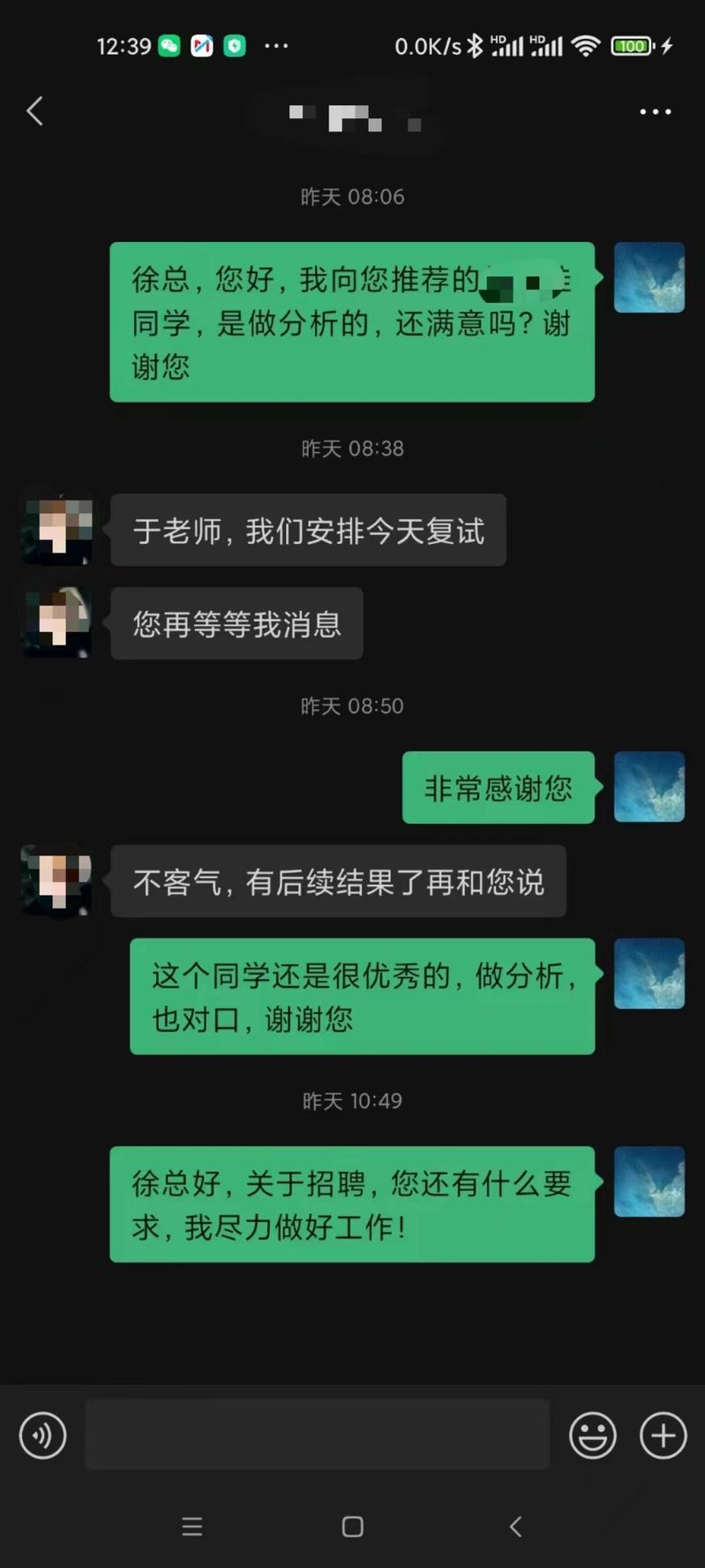Go back to the chat list

pyautogui.click(x=35, y=111)
